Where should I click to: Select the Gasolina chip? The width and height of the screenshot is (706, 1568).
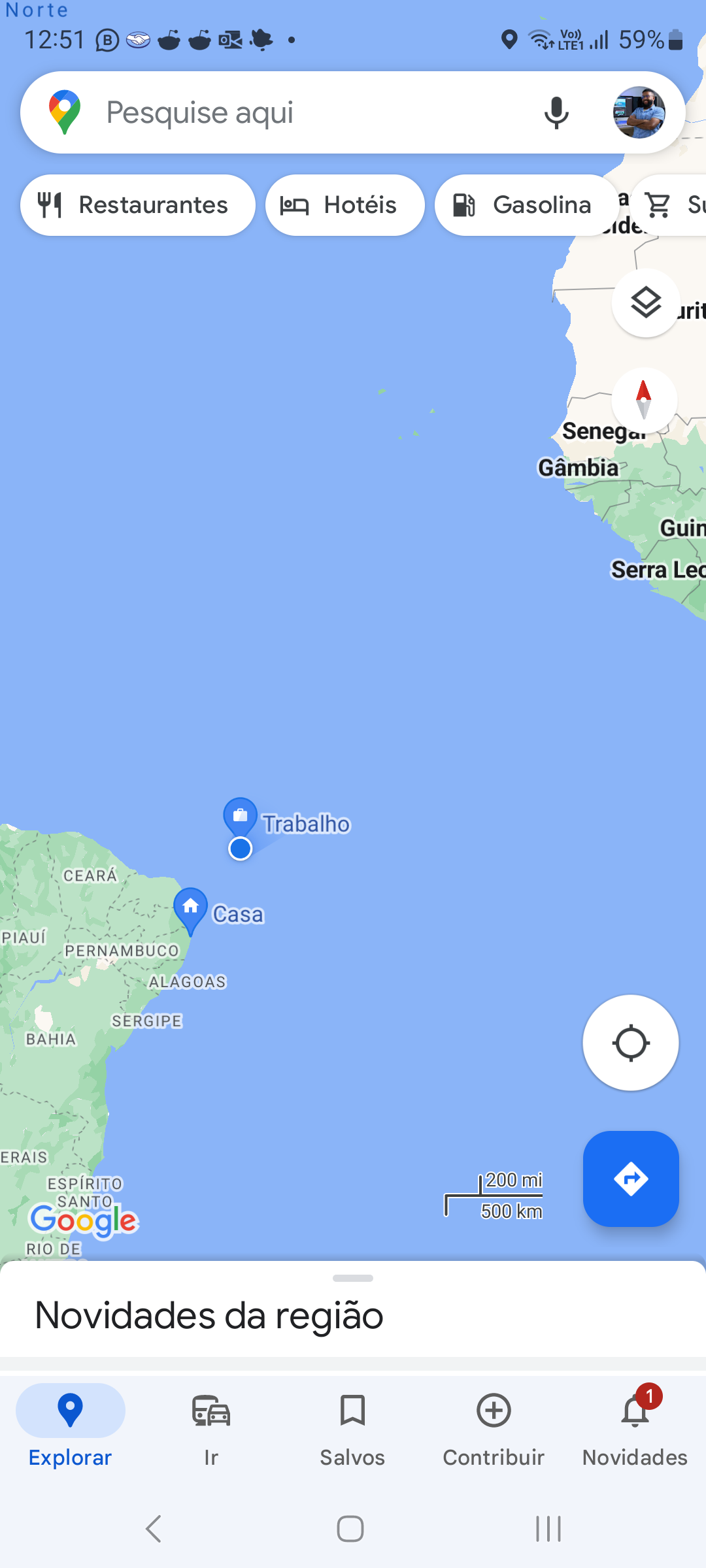526,205
